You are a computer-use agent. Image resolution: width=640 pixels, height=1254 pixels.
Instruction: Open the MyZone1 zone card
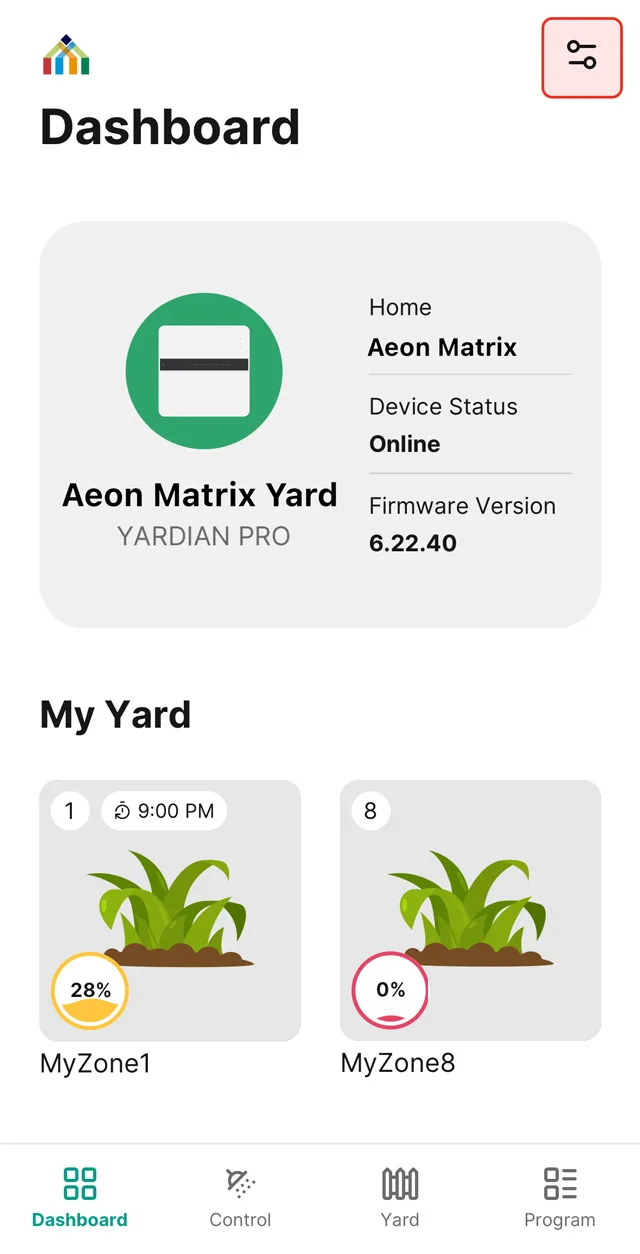(x=170, y=910)
